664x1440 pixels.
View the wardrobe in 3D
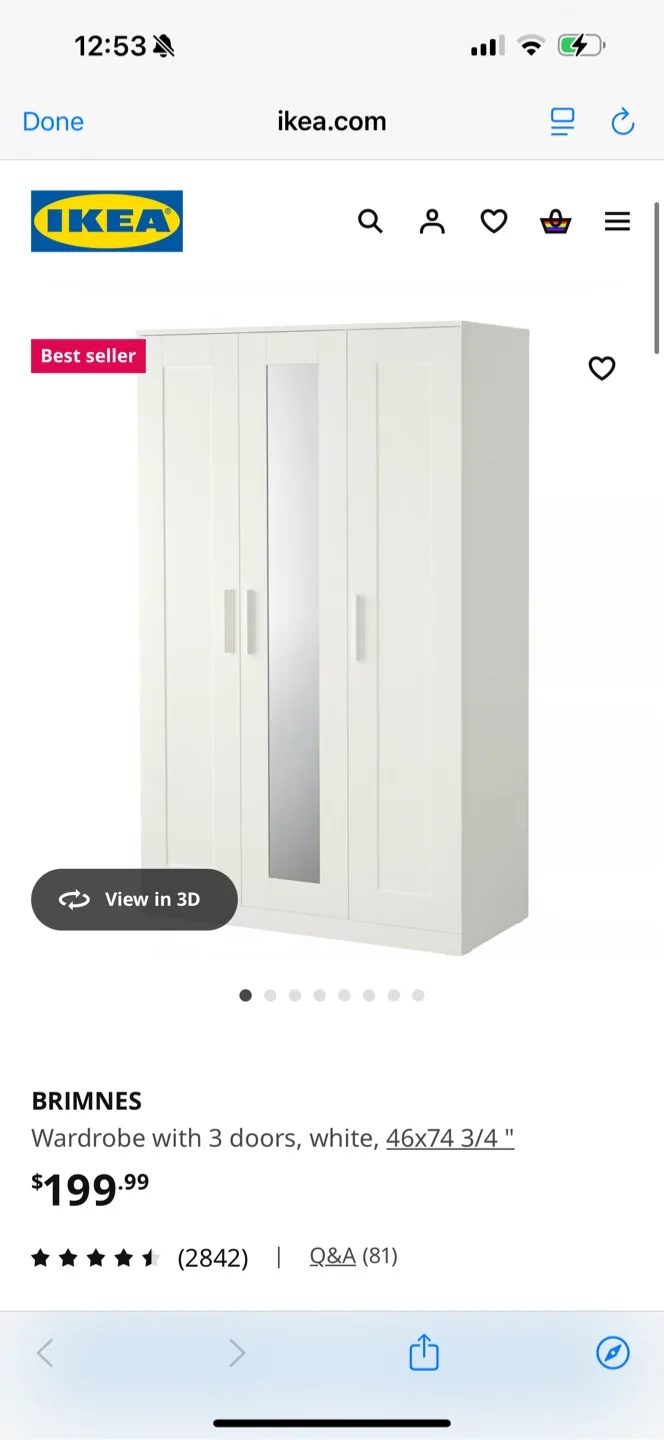(x=134, y=899)
